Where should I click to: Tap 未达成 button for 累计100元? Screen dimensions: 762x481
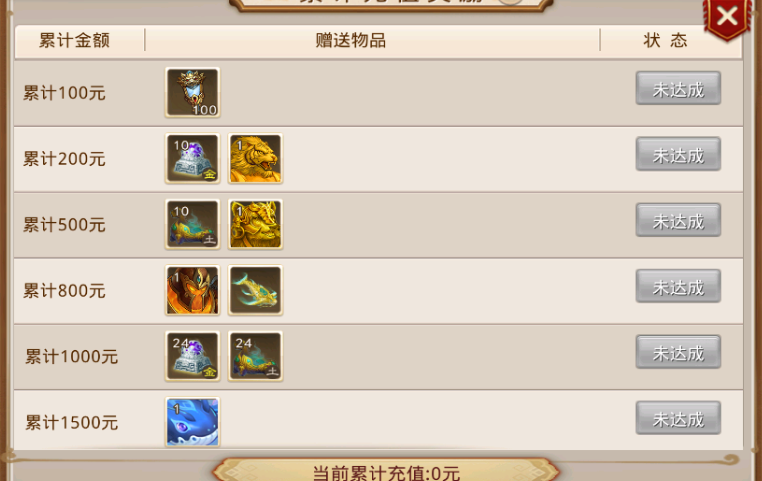(678, 89)
